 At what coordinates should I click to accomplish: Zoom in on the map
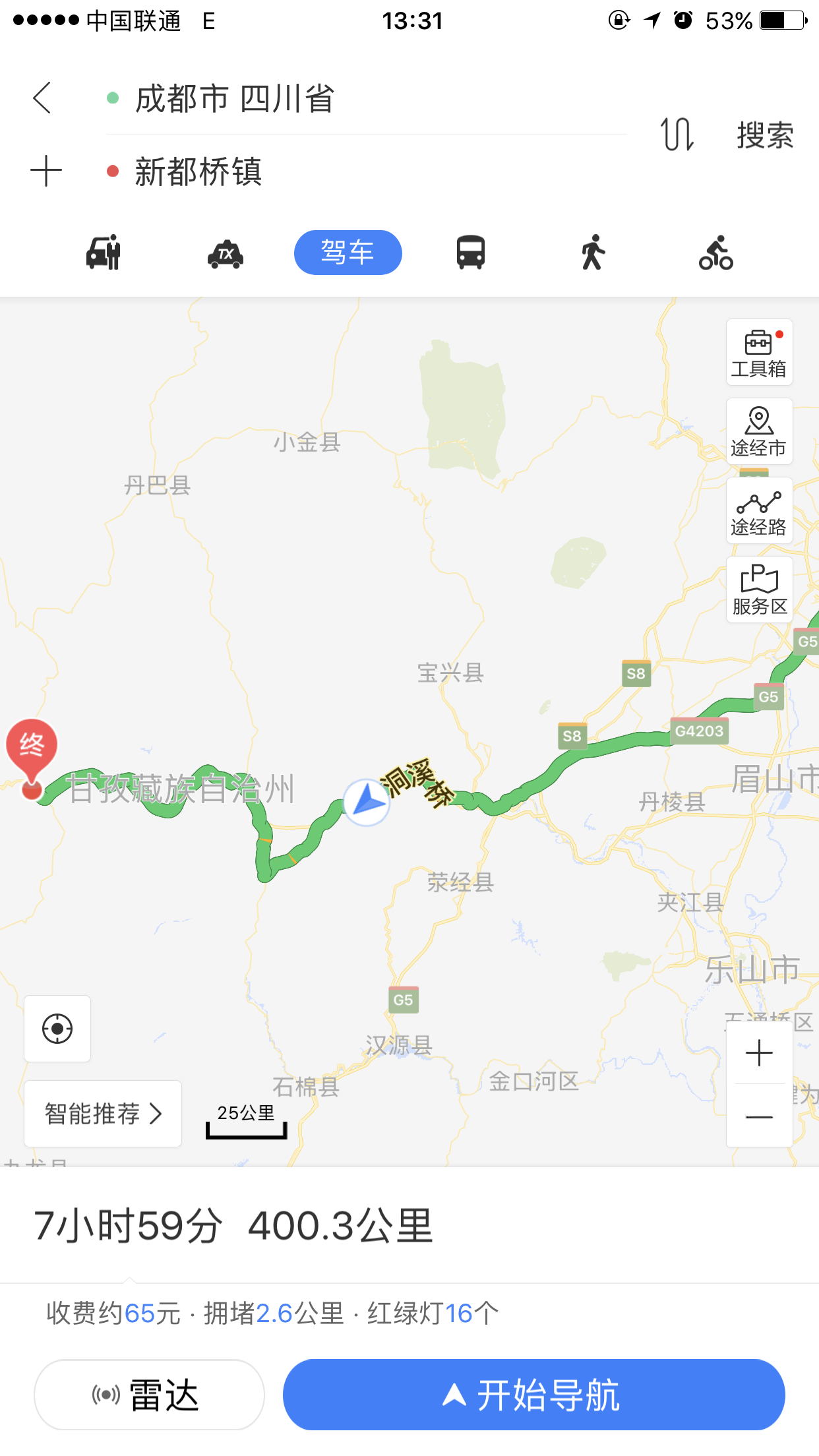tap(760, 1052)
